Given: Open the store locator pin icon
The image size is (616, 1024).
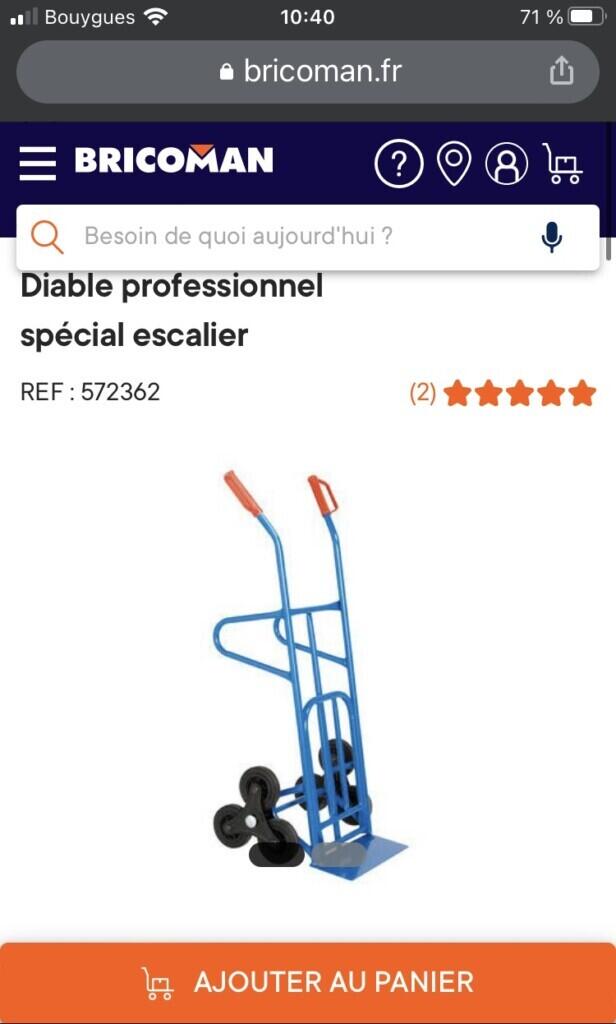Looking at the screenshot, I should 453,164.
